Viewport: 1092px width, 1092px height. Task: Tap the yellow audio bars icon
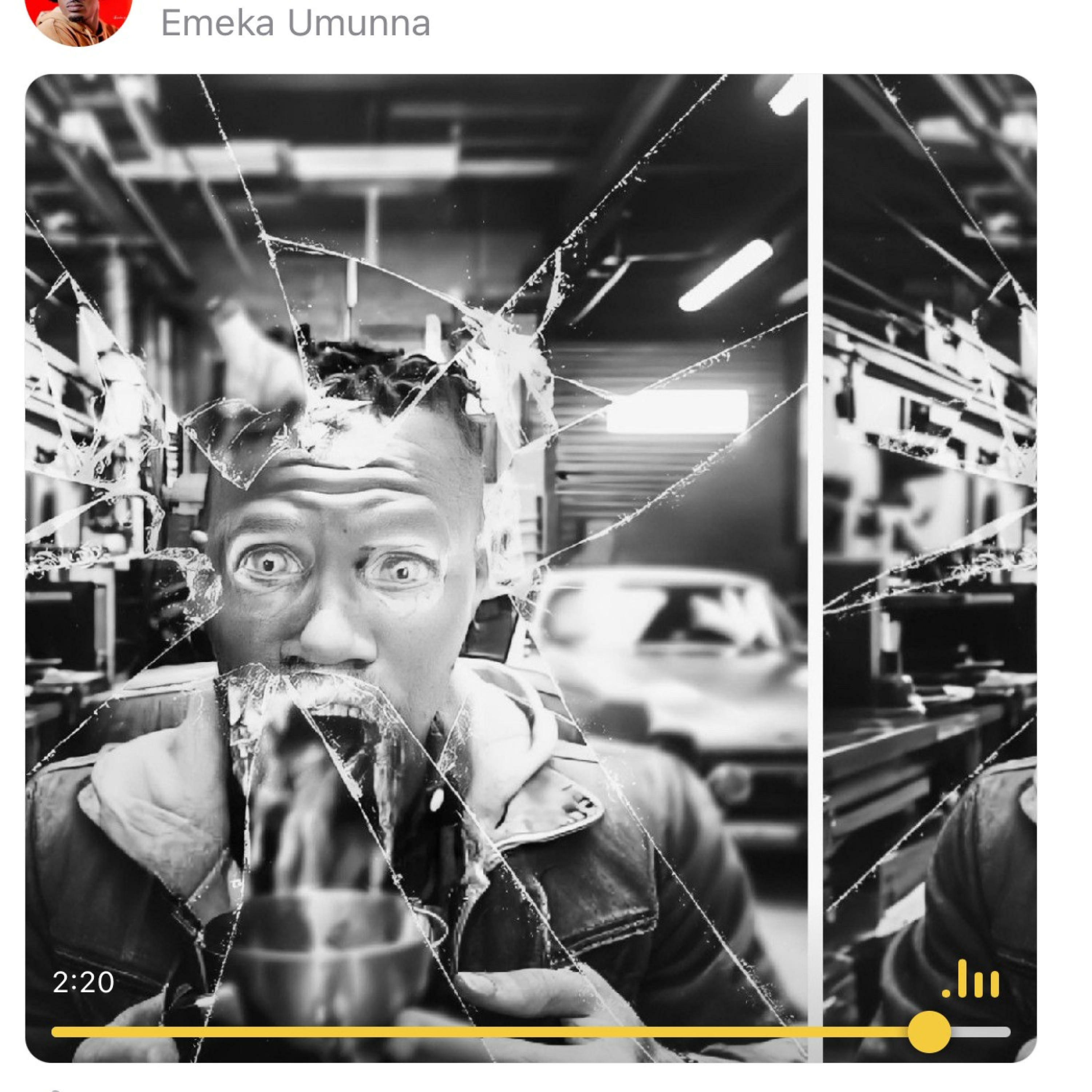[970, 979]
